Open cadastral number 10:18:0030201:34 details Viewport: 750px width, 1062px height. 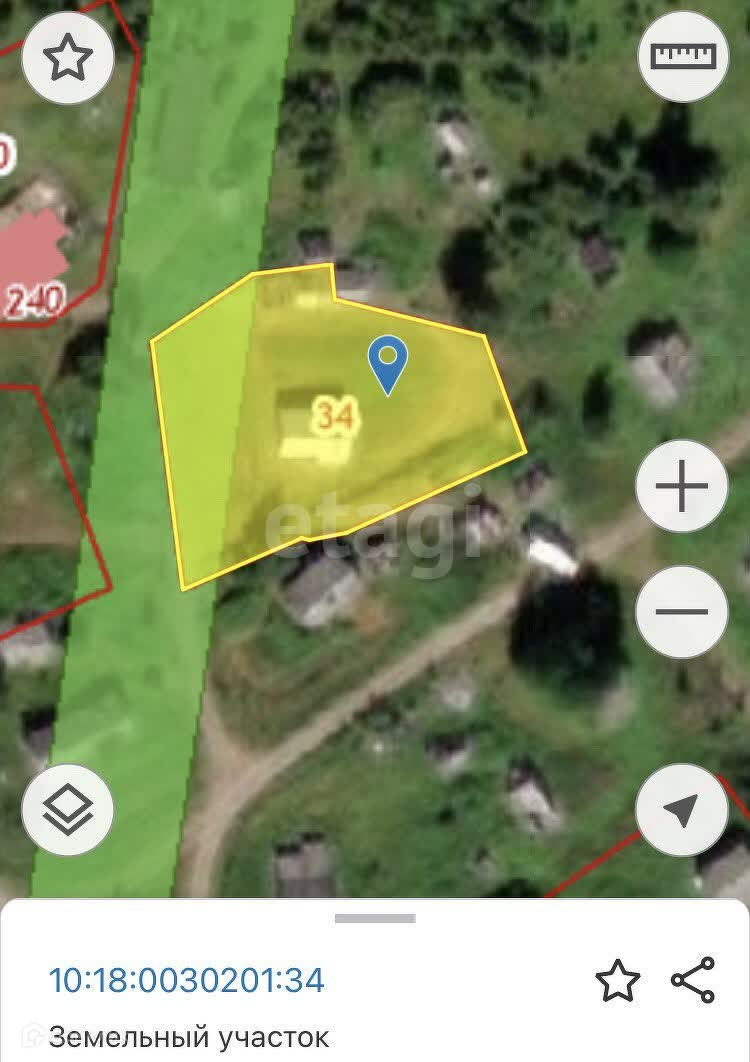click(x=187, y=980)
